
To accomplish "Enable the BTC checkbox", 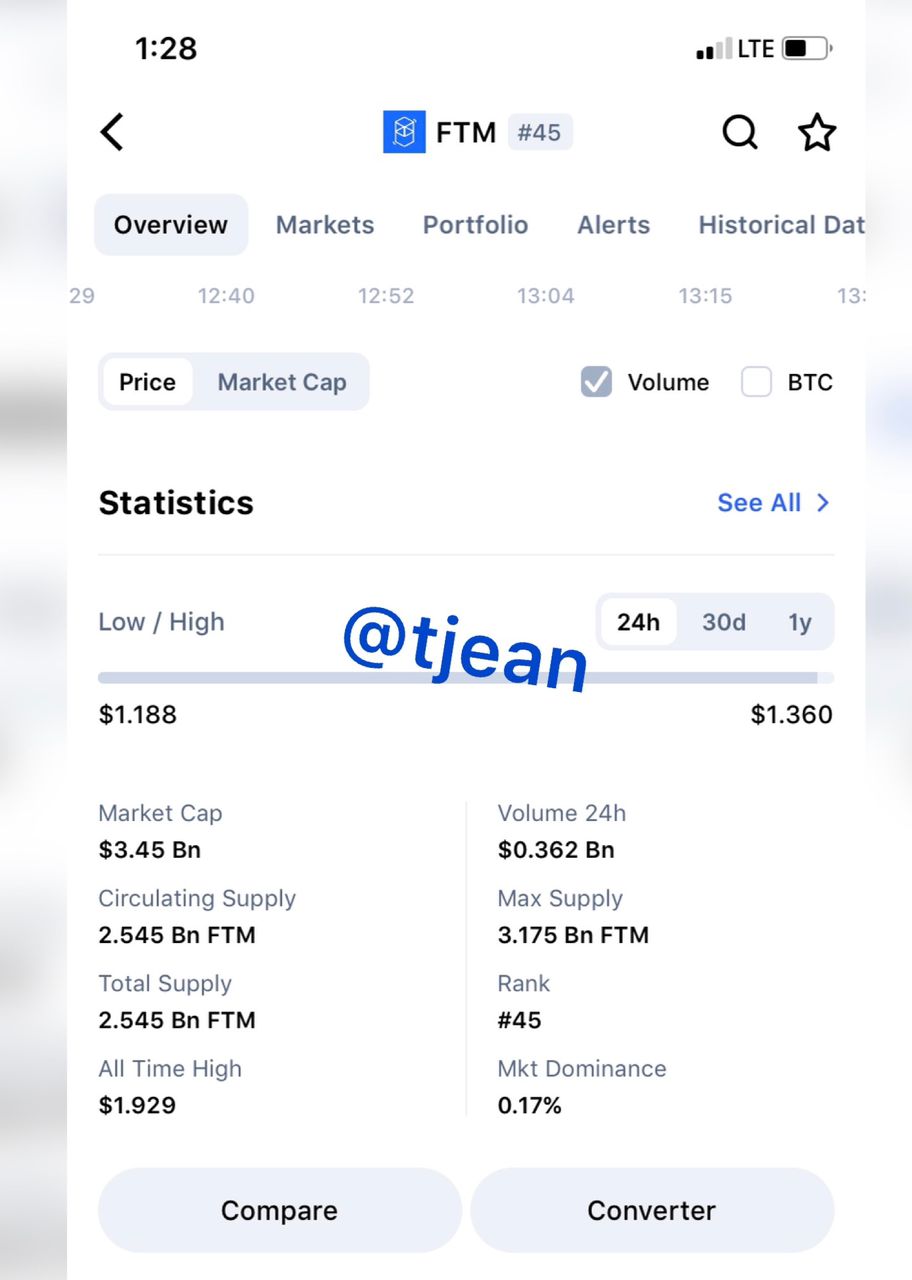I will (757, 382).
